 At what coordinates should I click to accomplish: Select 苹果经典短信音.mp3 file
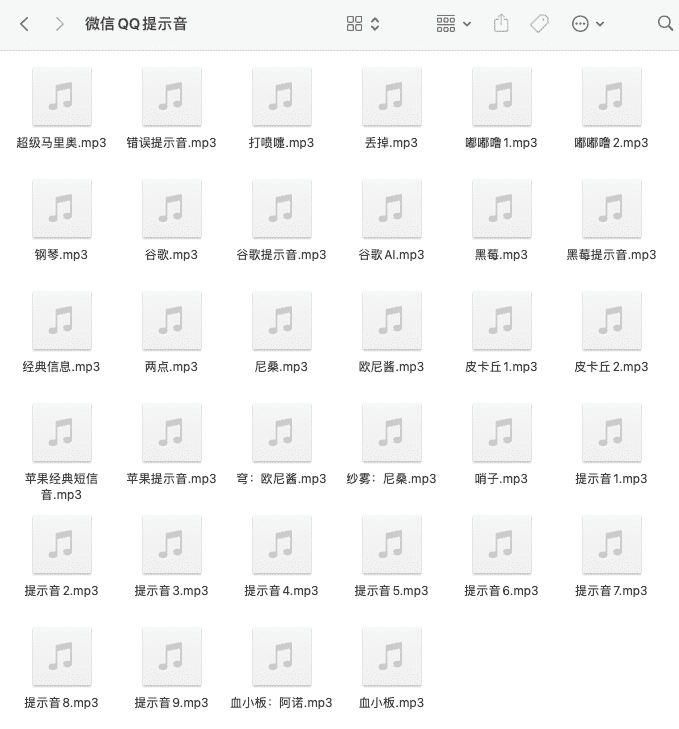62,433
